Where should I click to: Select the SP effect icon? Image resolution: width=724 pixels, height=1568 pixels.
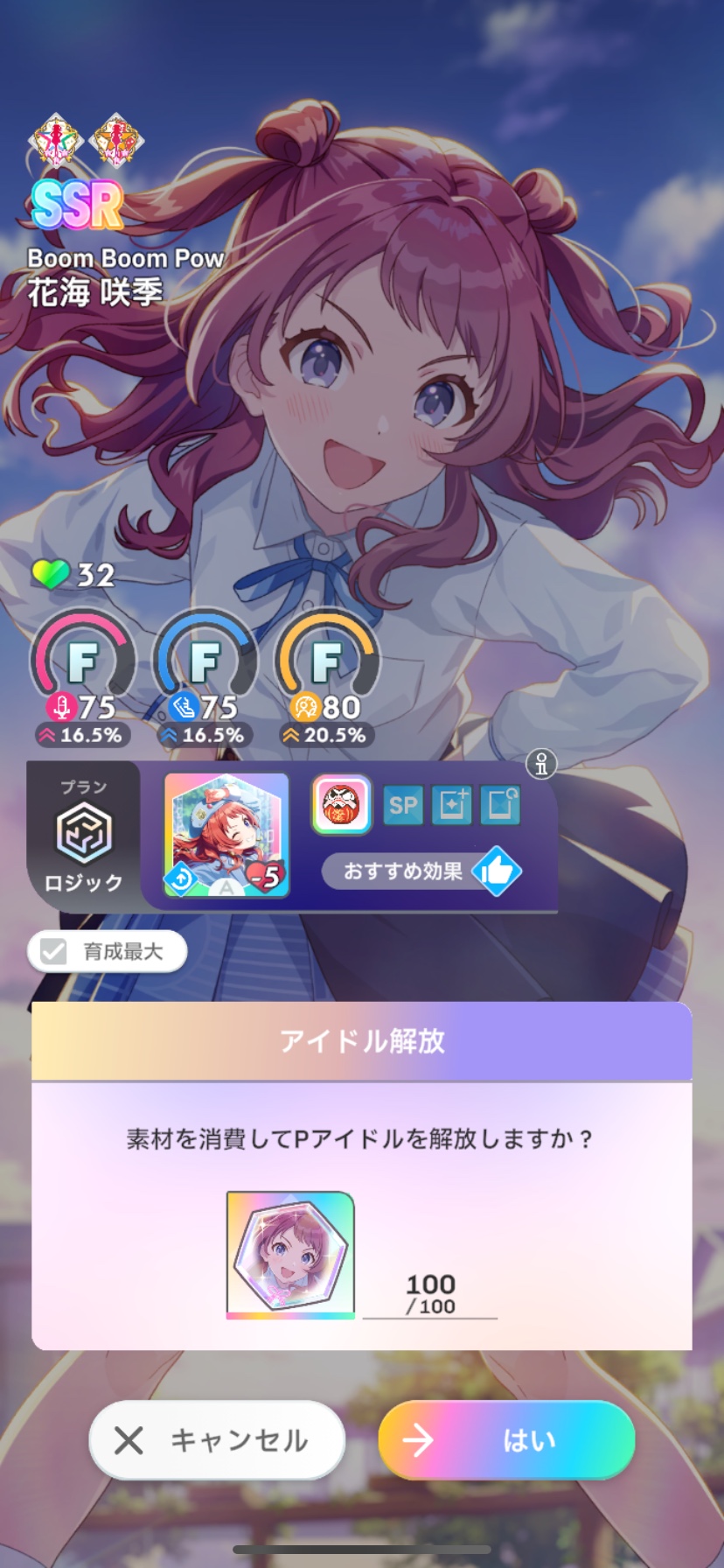click(403, 805)
